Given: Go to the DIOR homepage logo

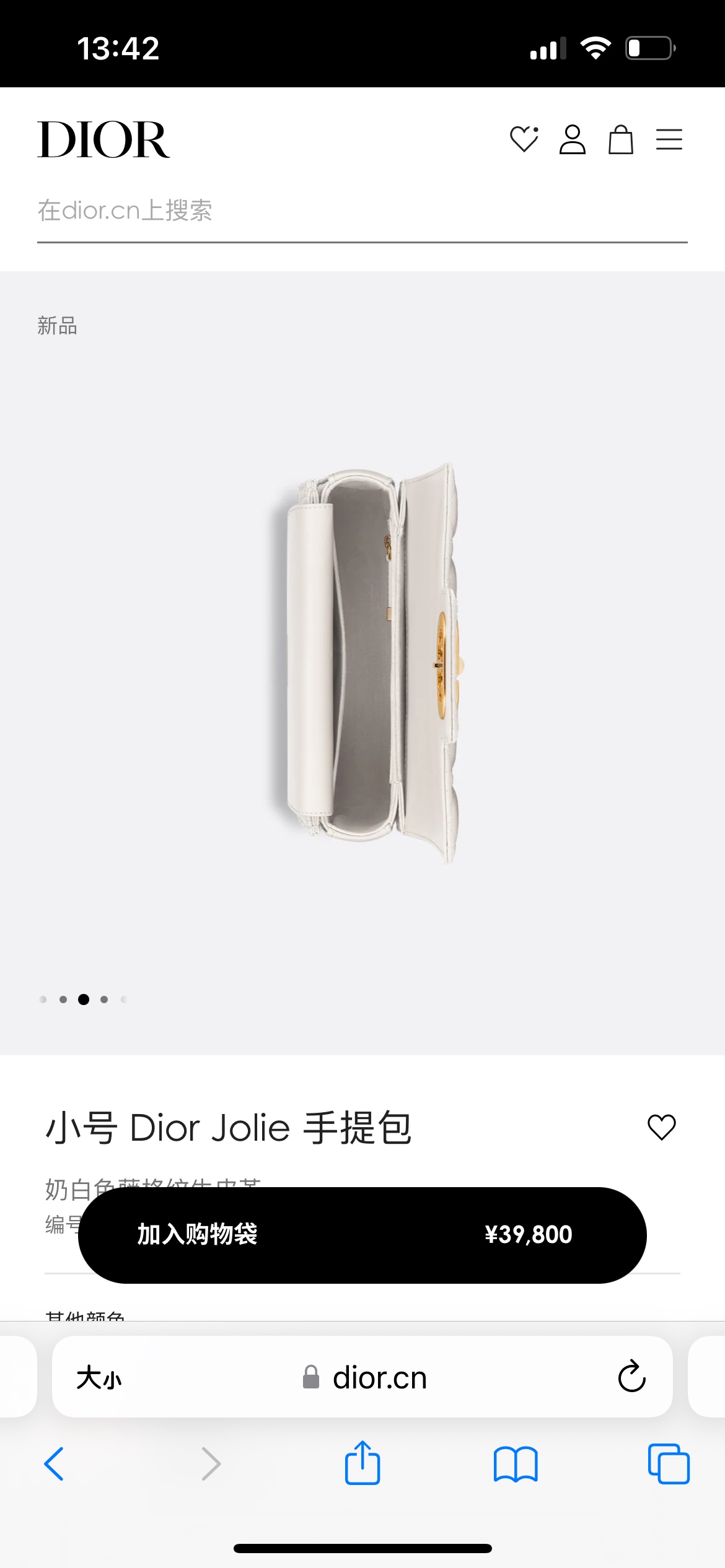Looking at the screenshot, I should (103, 140).
